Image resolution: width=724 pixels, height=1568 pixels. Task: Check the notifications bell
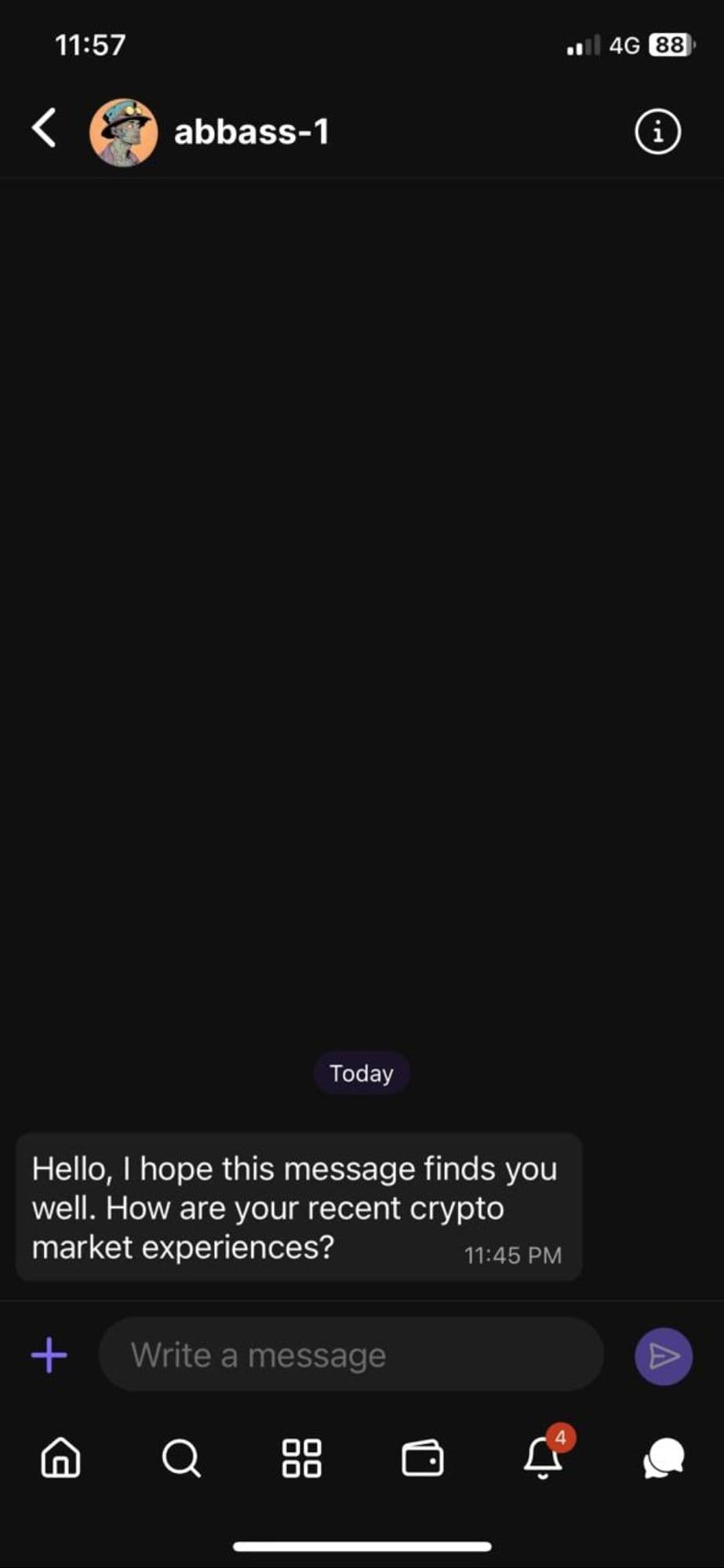[x=543, y=1458]
